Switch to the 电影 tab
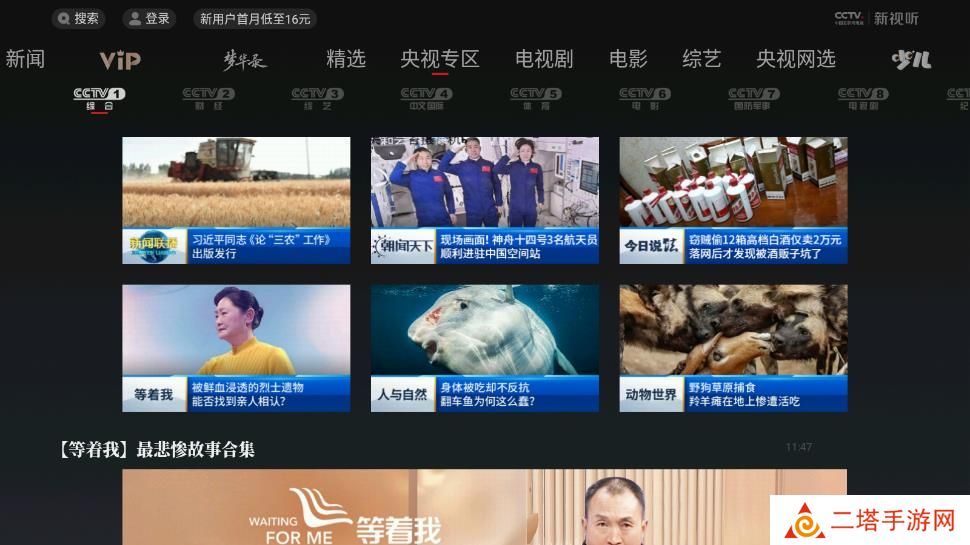The width and height of the screenshot is (970, 545). pos(628,59)
